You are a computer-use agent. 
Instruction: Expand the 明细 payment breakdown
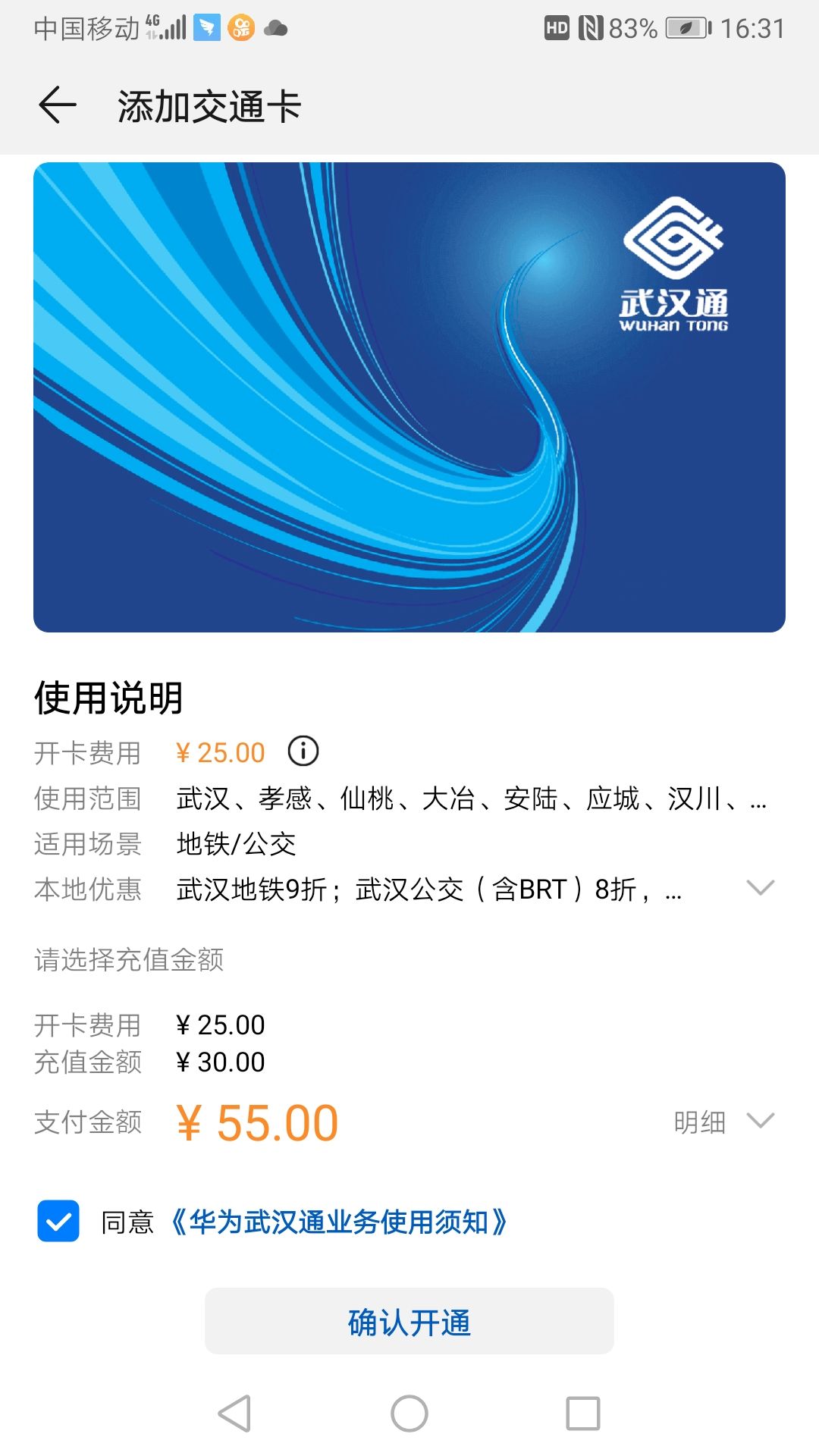tap(723, 1122)
